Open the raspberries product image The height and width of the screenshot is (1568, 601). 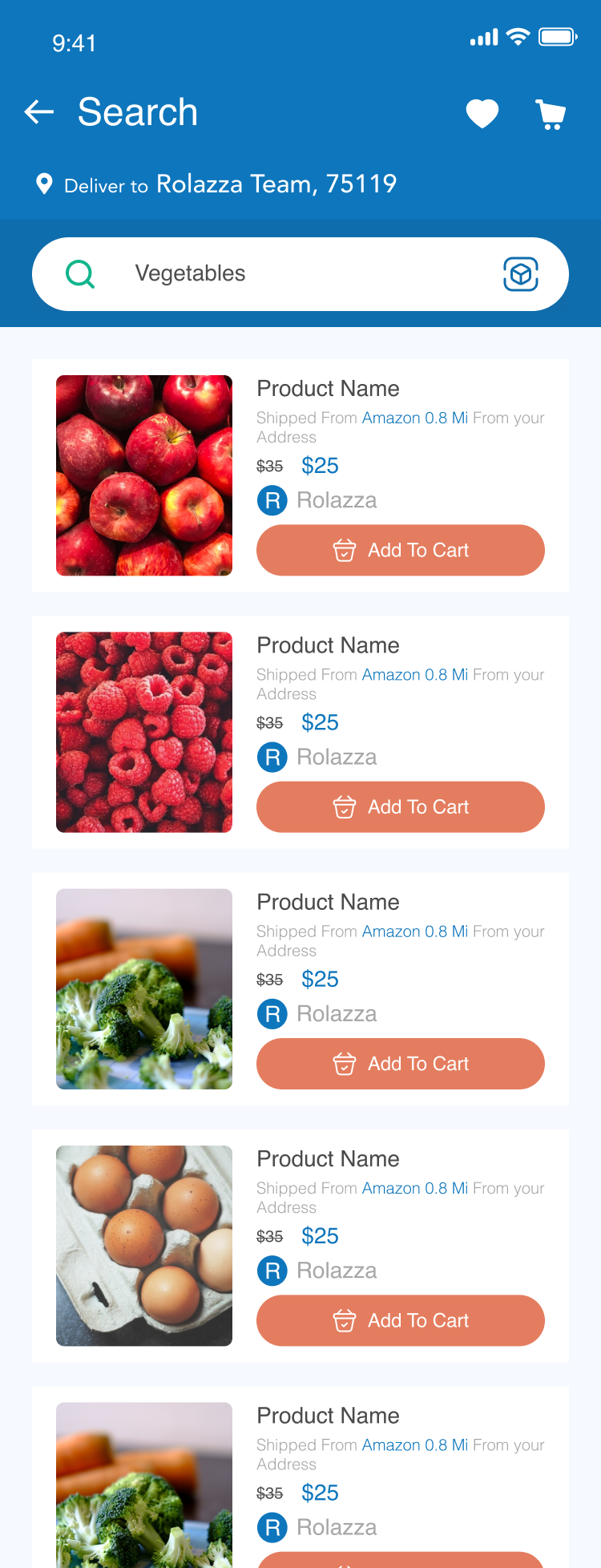click(x=144, y=732)
